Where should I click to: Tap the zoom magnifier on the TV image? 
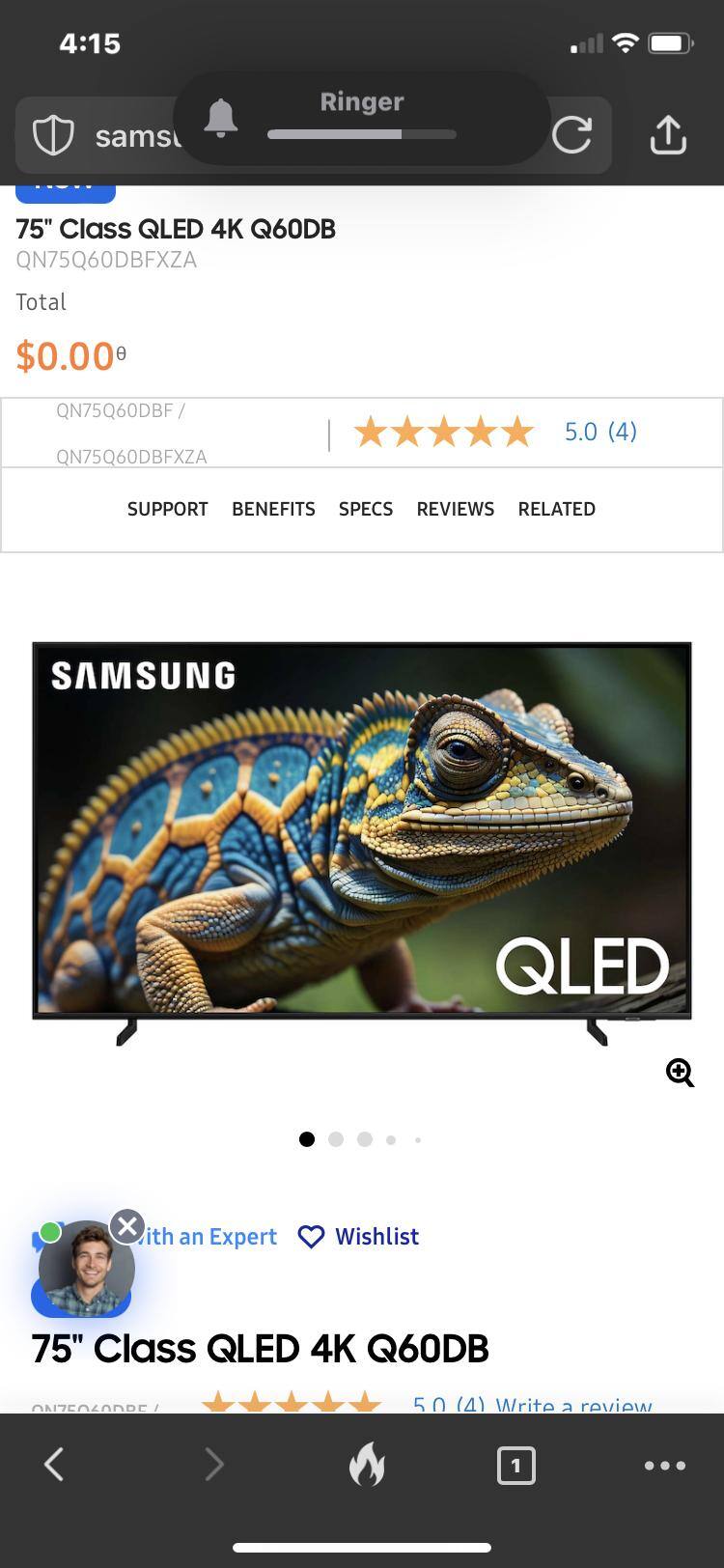click(680, 1073)
